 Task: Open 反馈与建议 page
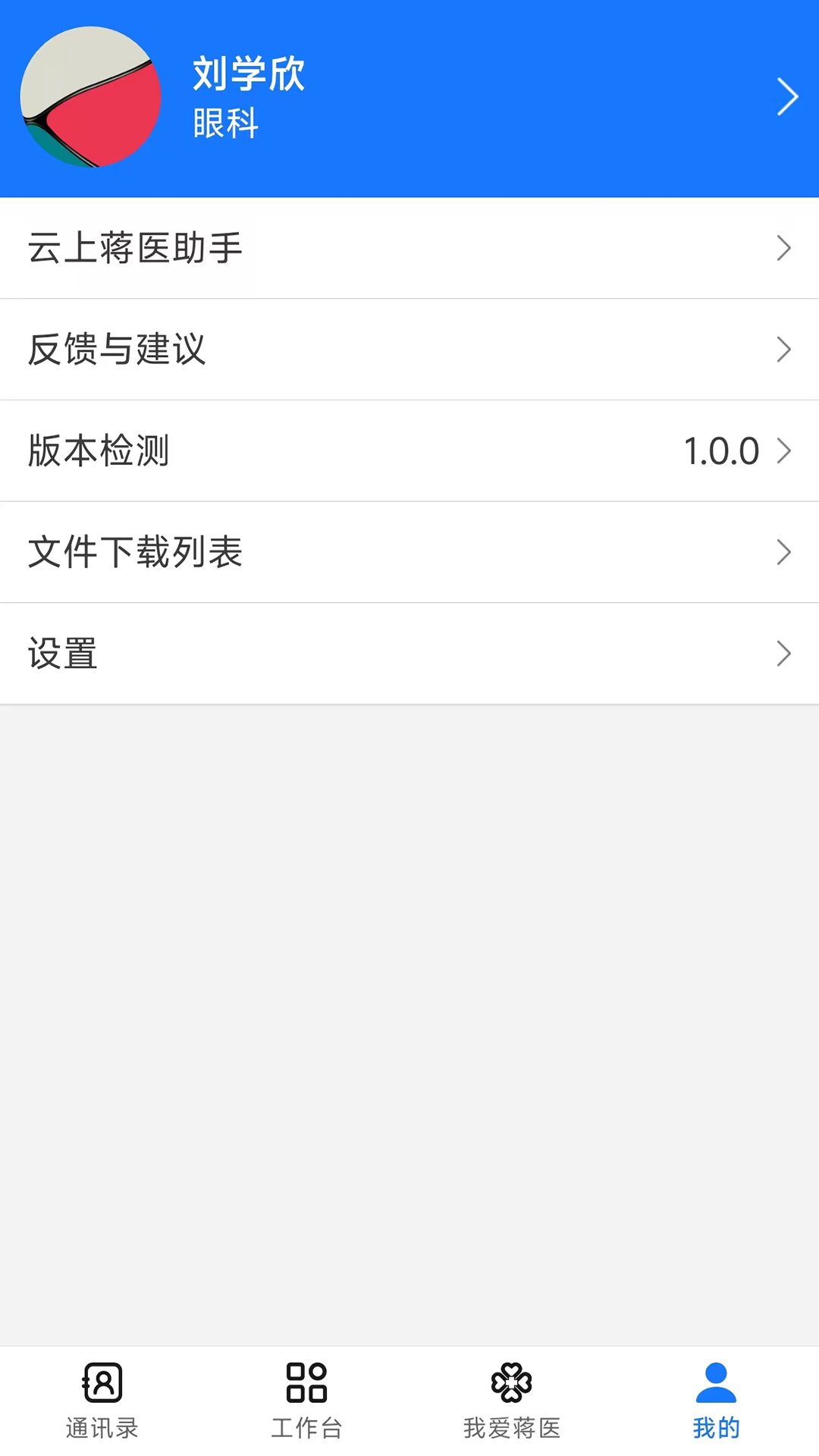(x=409, y=350)
